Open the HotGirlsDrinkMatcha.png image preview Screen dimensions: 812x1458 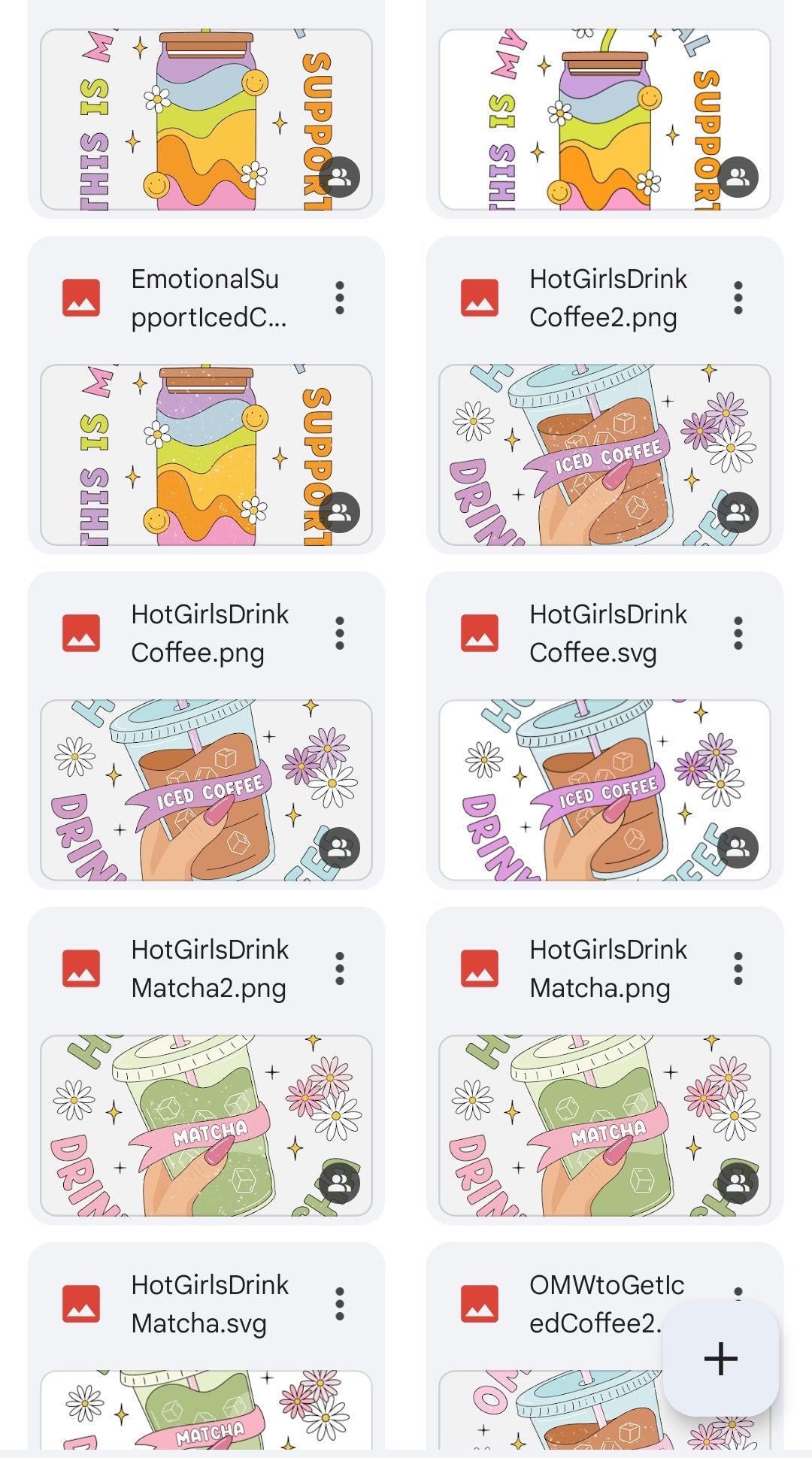604,1126
